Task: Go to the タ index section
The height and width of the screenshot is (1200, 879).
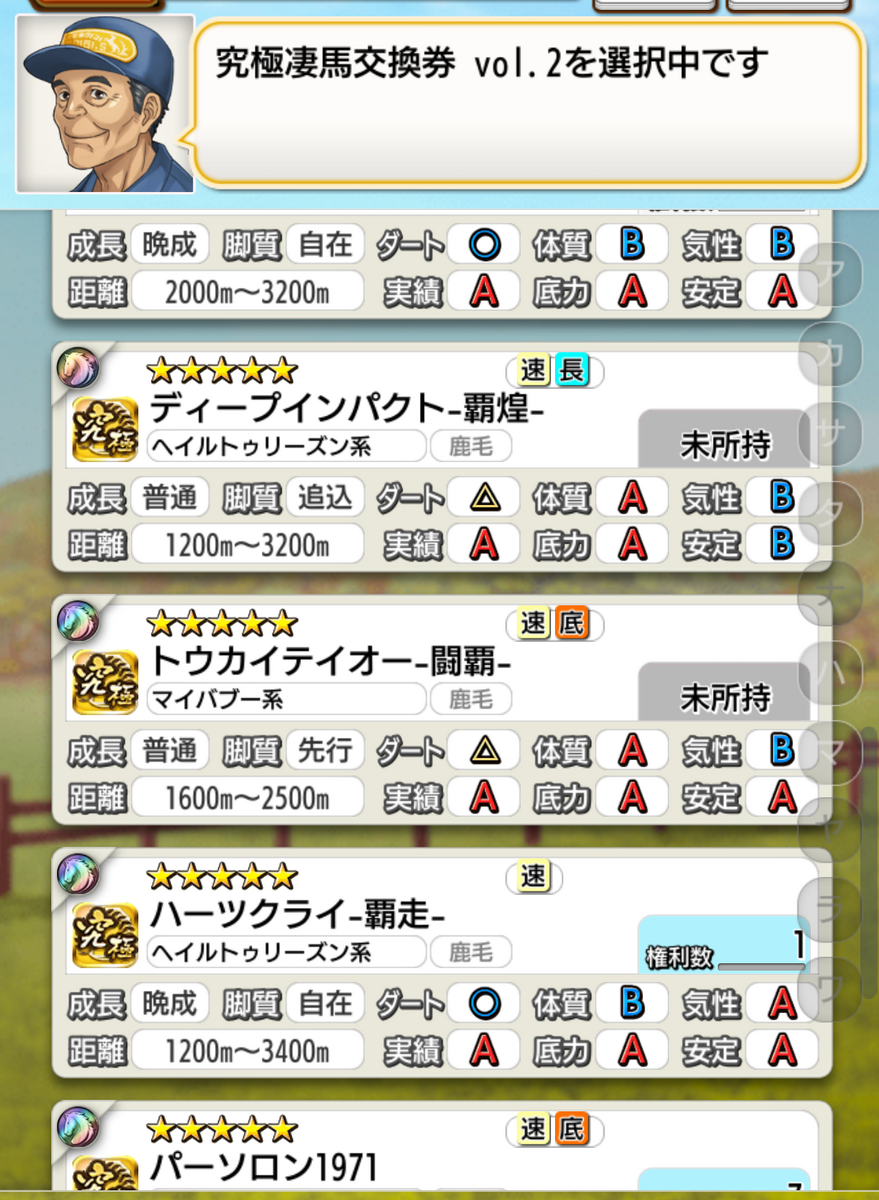Action: (x=829, y=512)
